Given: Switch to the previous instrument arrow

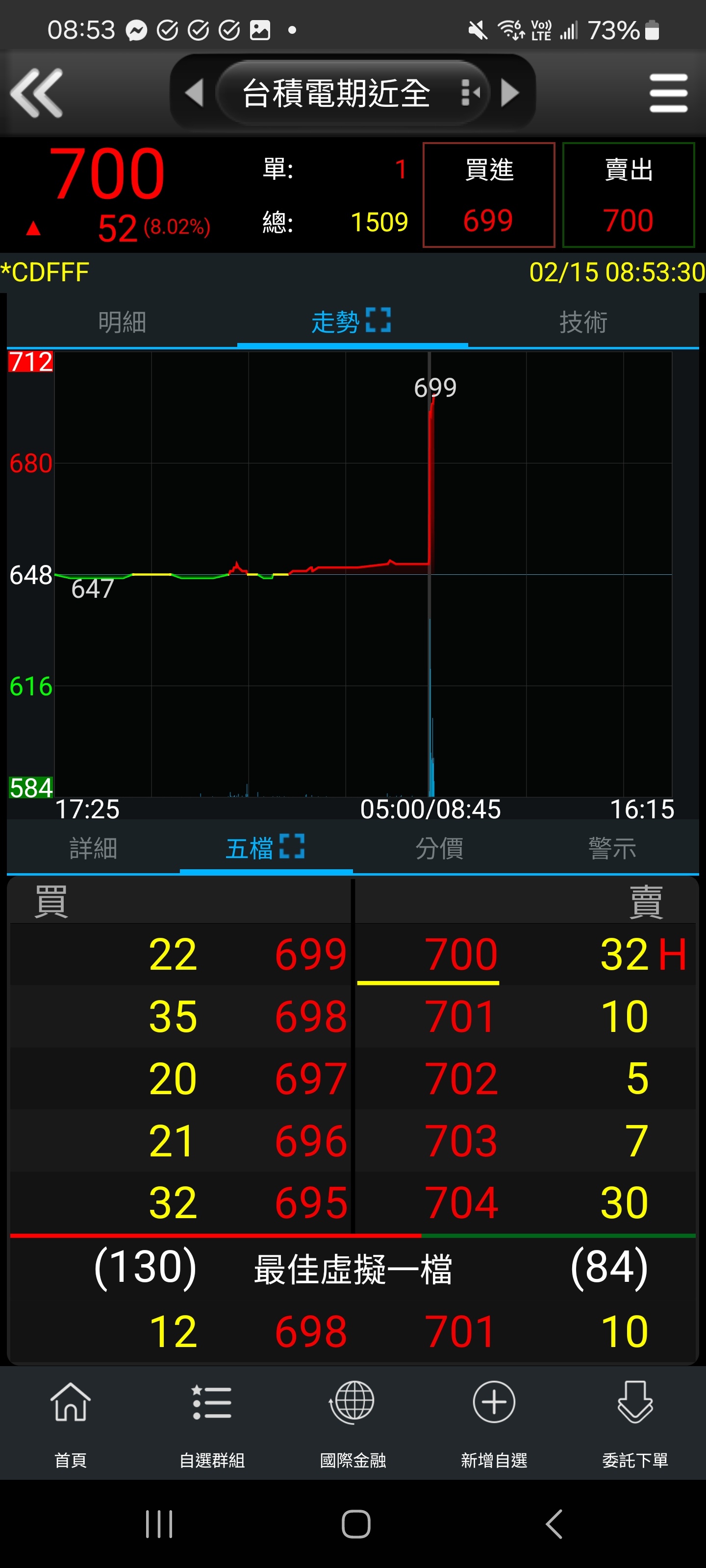Looking at the screenshot, I should (194, 93).
